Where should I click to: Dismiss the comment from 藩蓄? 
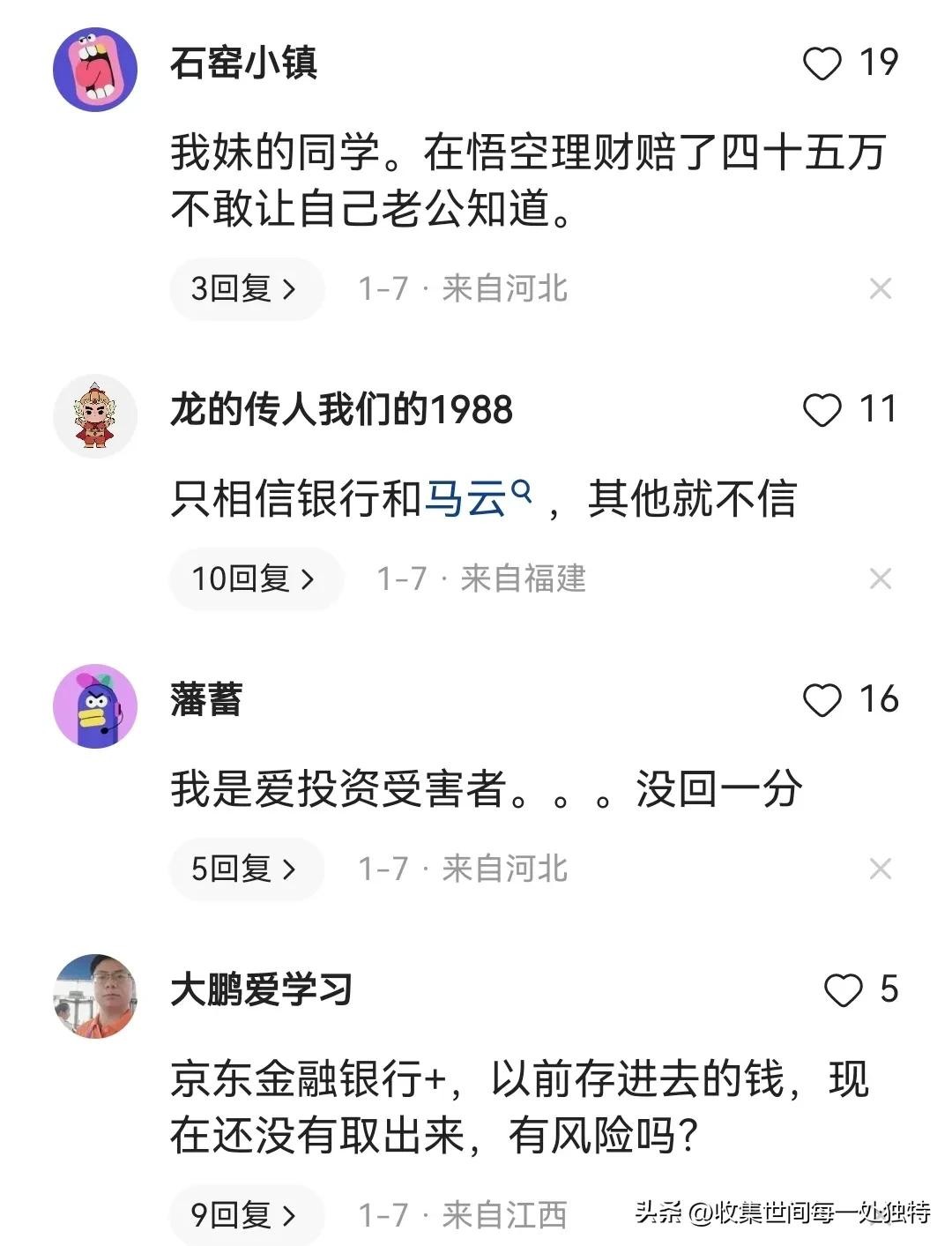tap(880, 869)
